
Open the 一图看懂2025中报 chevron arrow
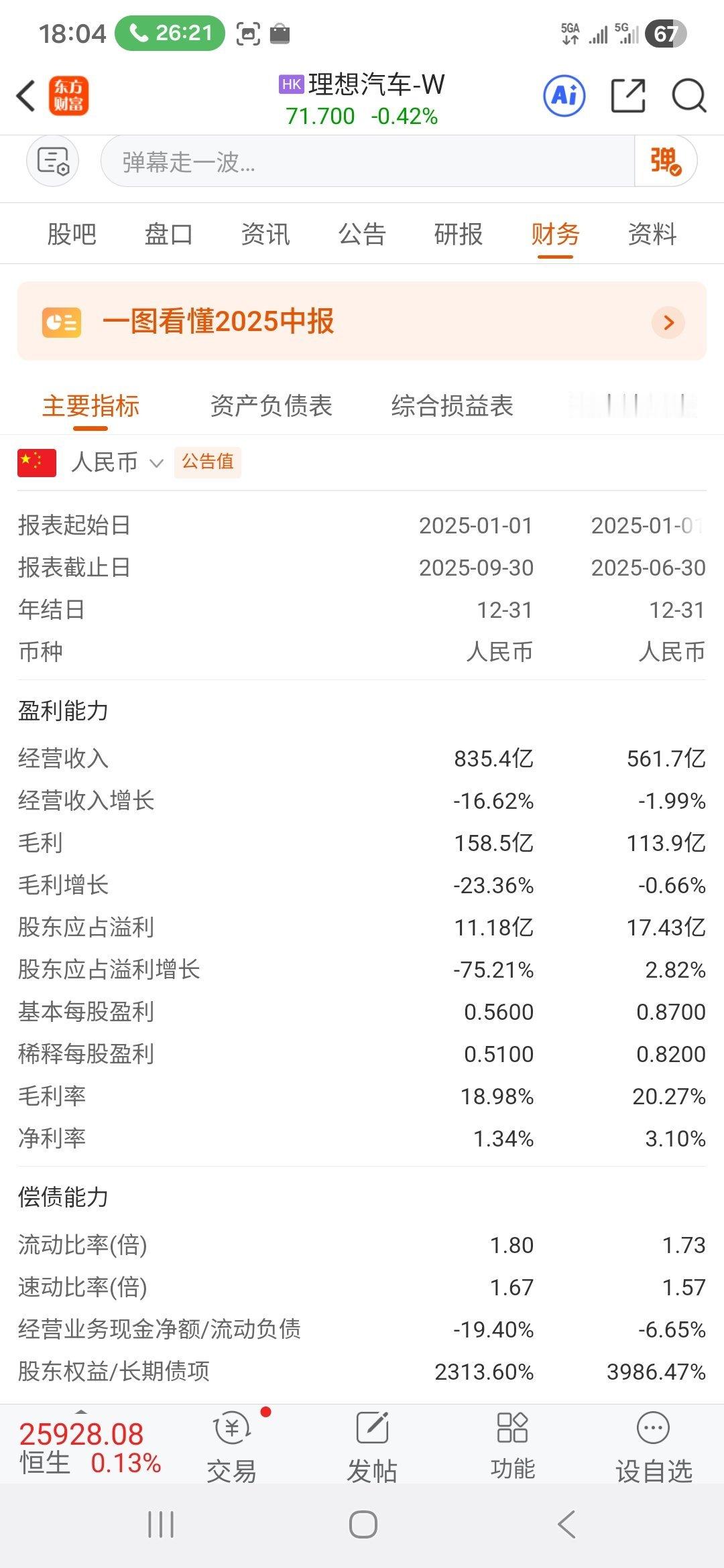pos(668,322)
